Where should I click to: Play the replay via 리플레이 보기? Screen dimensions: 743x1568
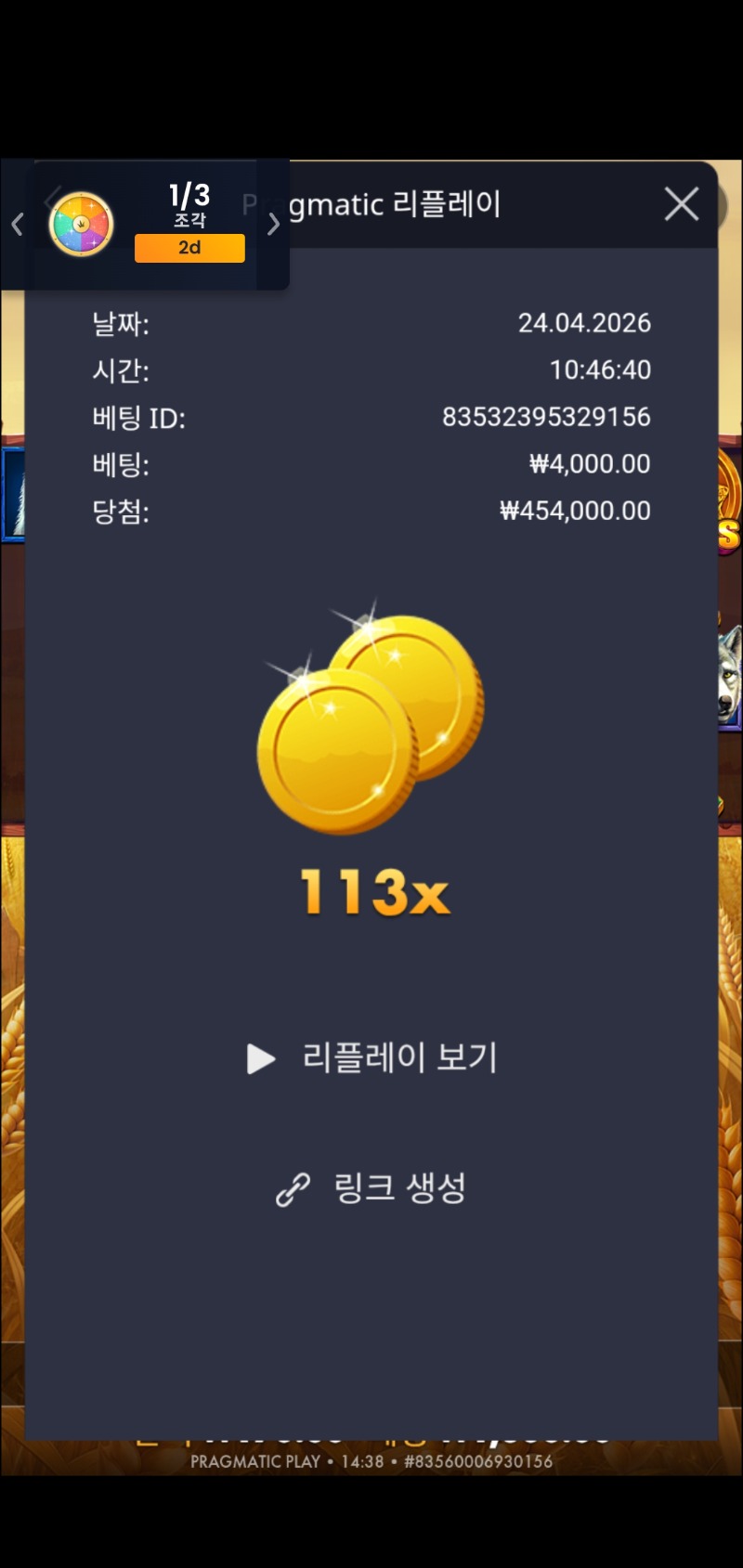pyautogui.click(x=372, y=1058)
